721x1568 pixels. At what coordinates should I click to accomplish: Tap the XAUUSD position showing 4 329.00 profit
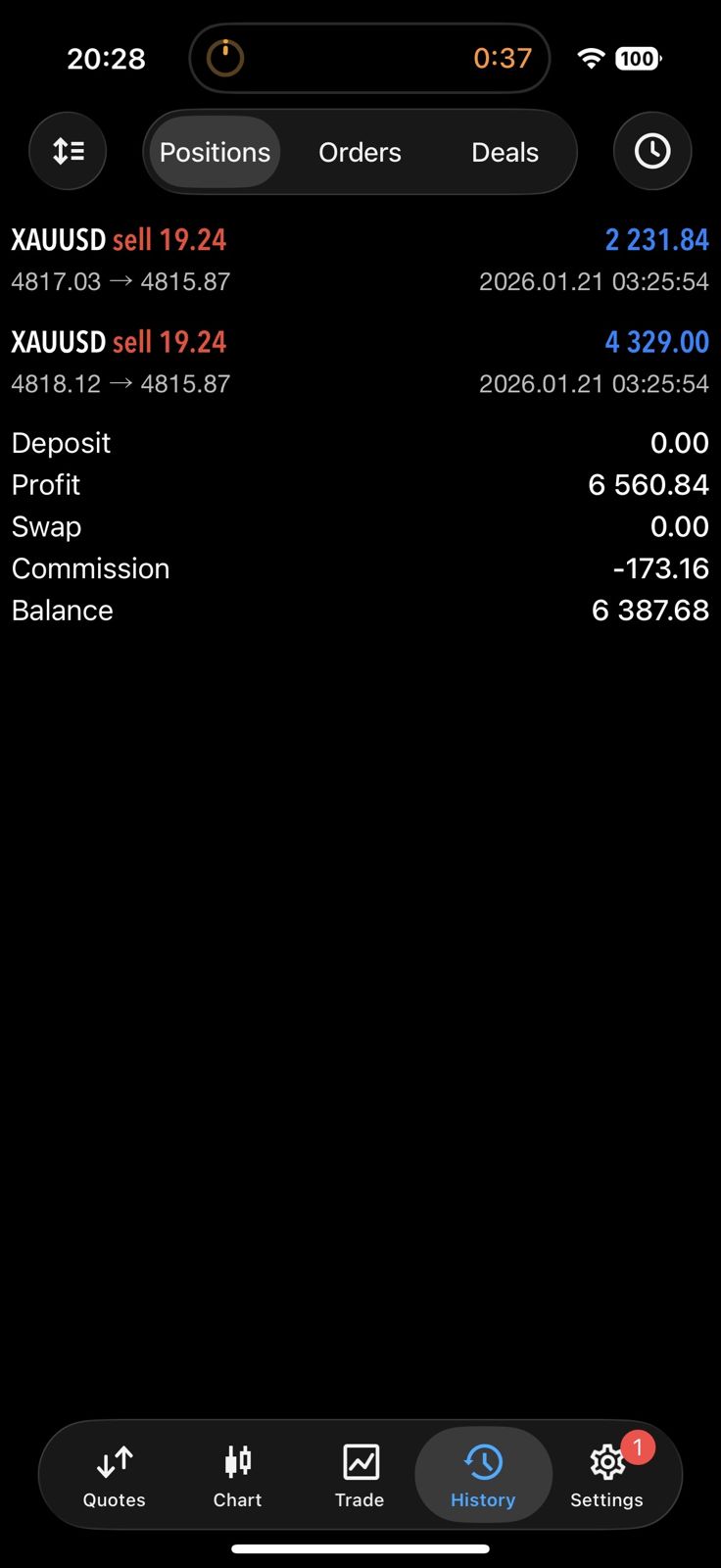tap(360, 360)
